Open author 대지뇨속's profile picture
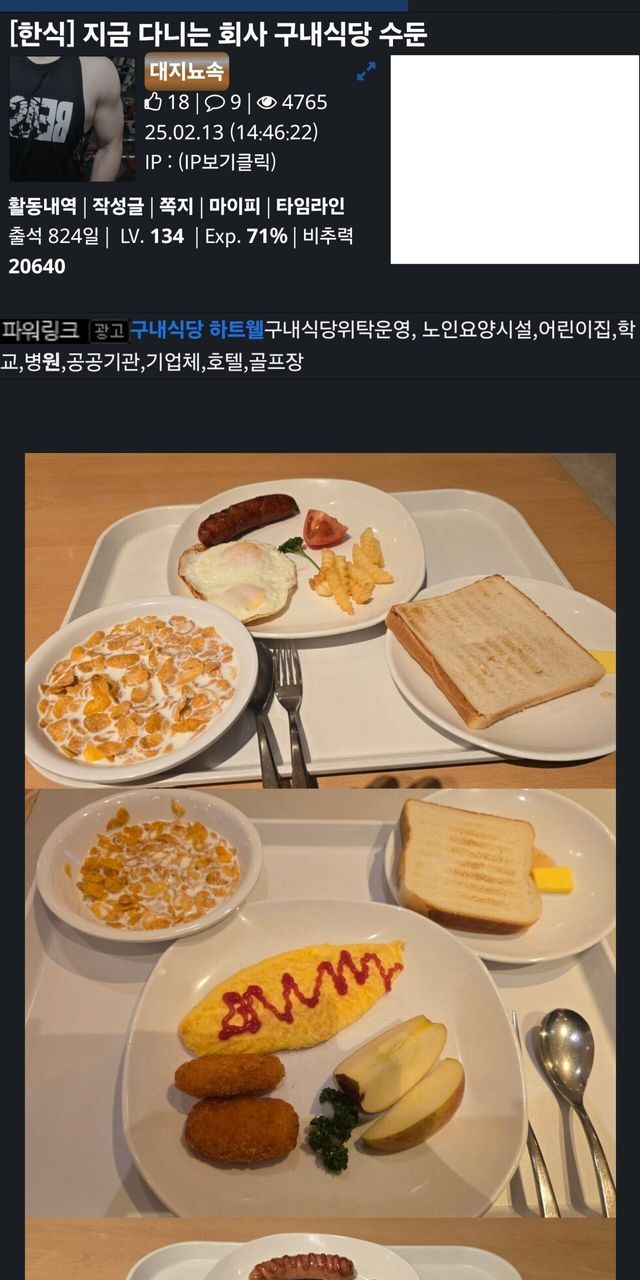The width and height of the screenshot is (640, 1280). point(72,118)
